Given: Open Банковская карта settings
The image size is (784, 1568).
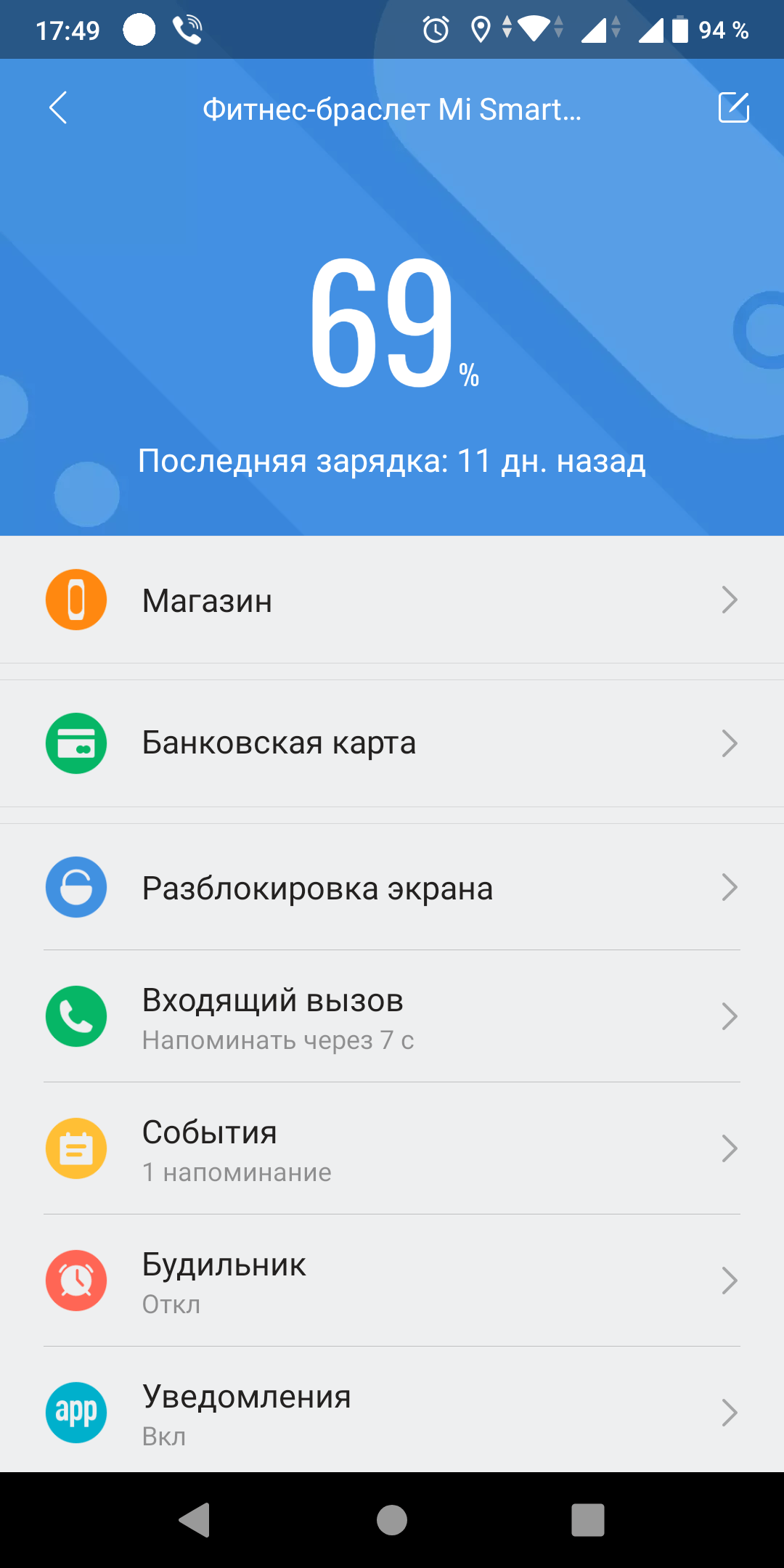Looking at the screenshot, I should coord(392,743).
